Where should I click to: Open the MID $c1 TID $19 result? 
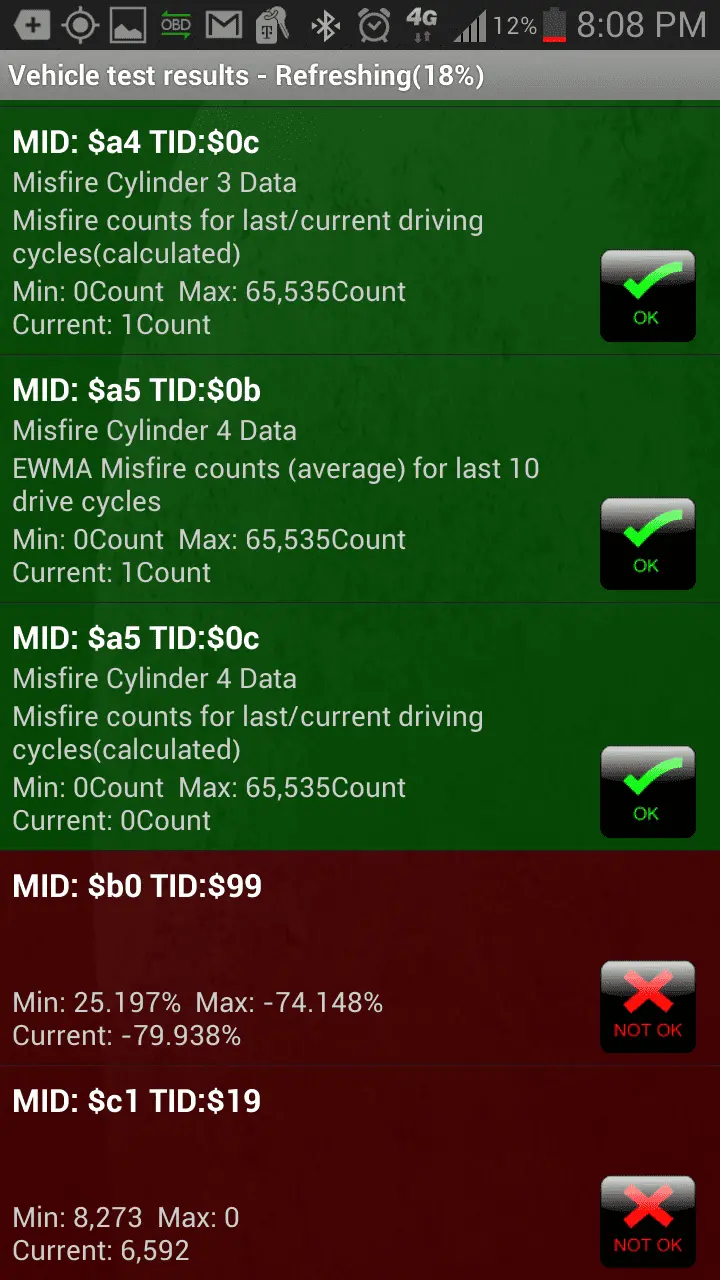click(x=360, y=1173)
